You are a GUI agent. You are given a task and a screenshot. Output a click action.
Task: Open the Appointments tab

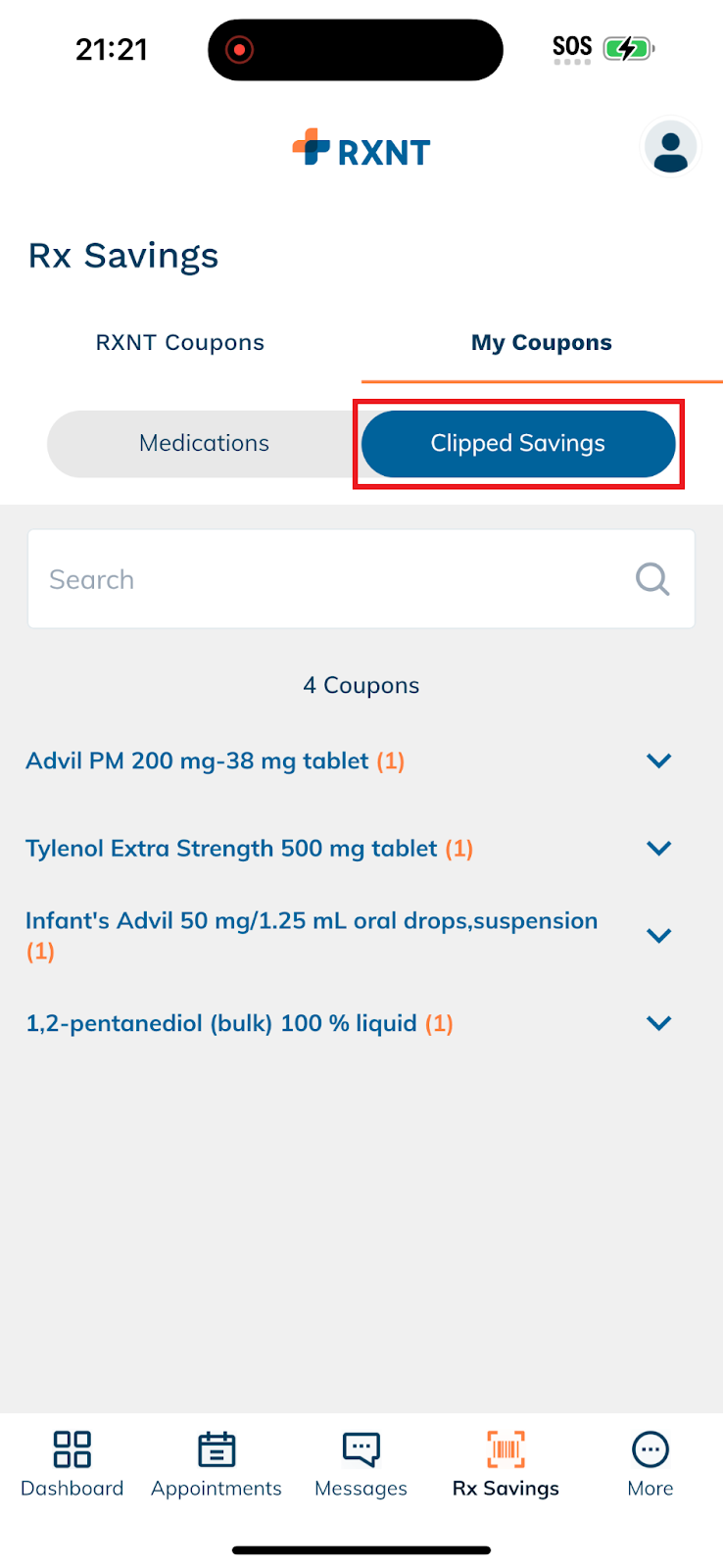(217, 1464)
